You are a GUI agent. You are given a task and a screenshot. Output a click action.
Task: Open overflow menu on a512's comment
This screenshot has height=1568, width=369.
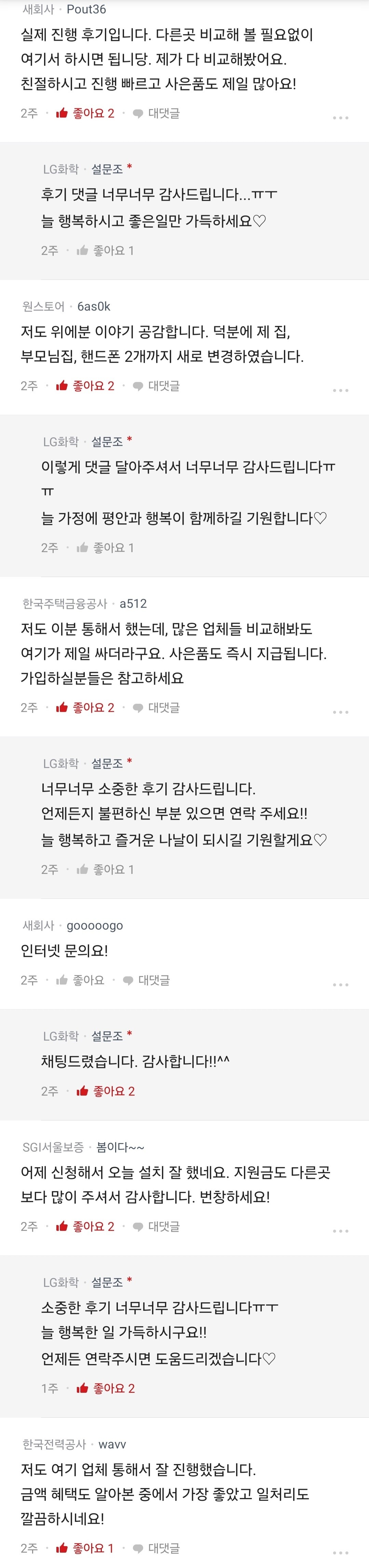(340, 712)
